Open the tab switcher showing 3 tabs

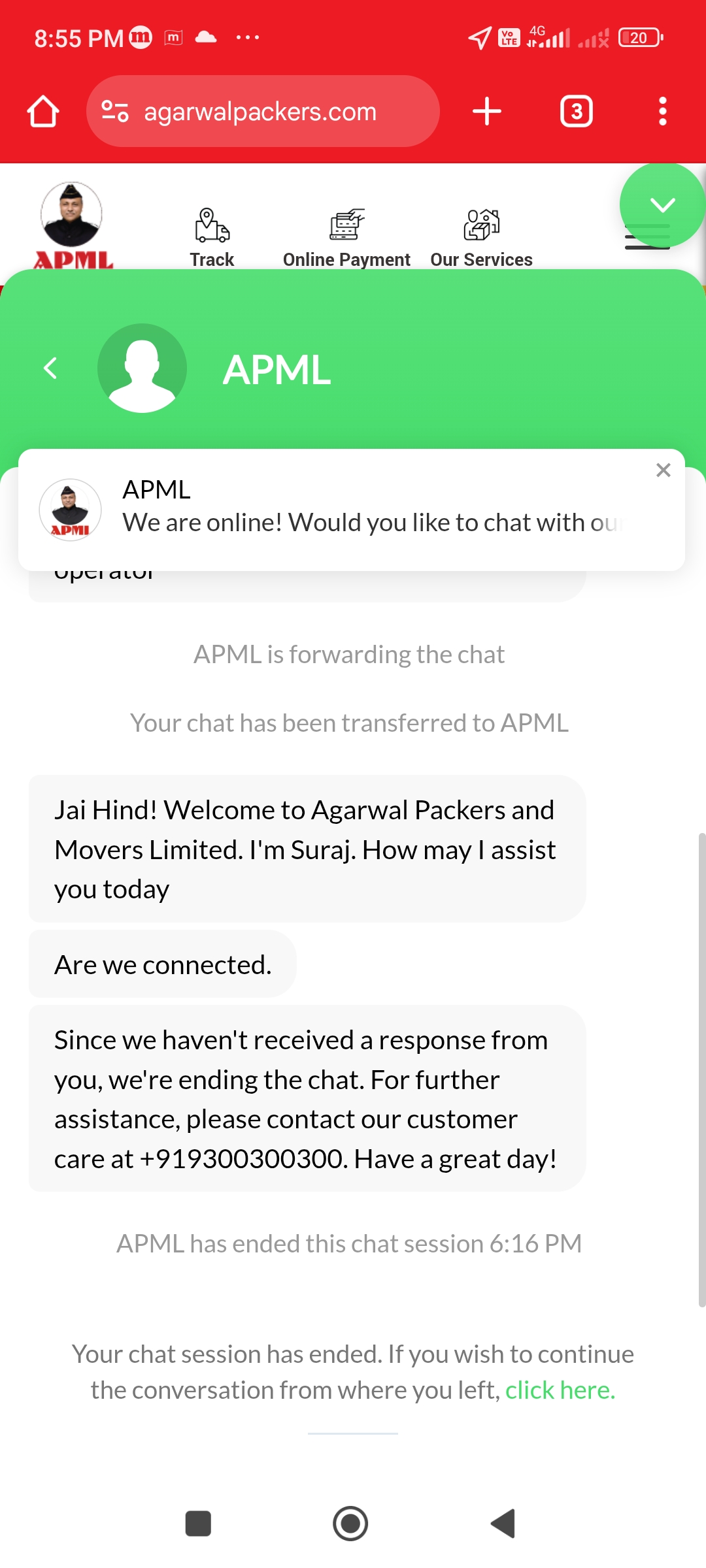(577, 111)
